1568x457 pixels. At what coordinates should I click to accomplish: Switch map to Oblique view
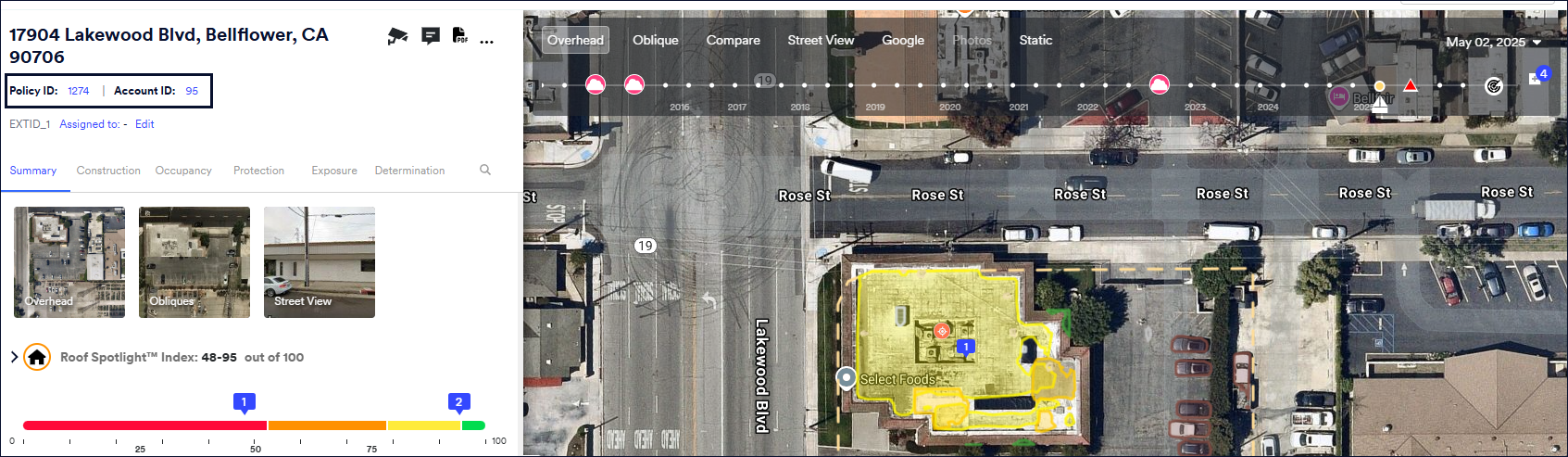[x=655, y=40]
